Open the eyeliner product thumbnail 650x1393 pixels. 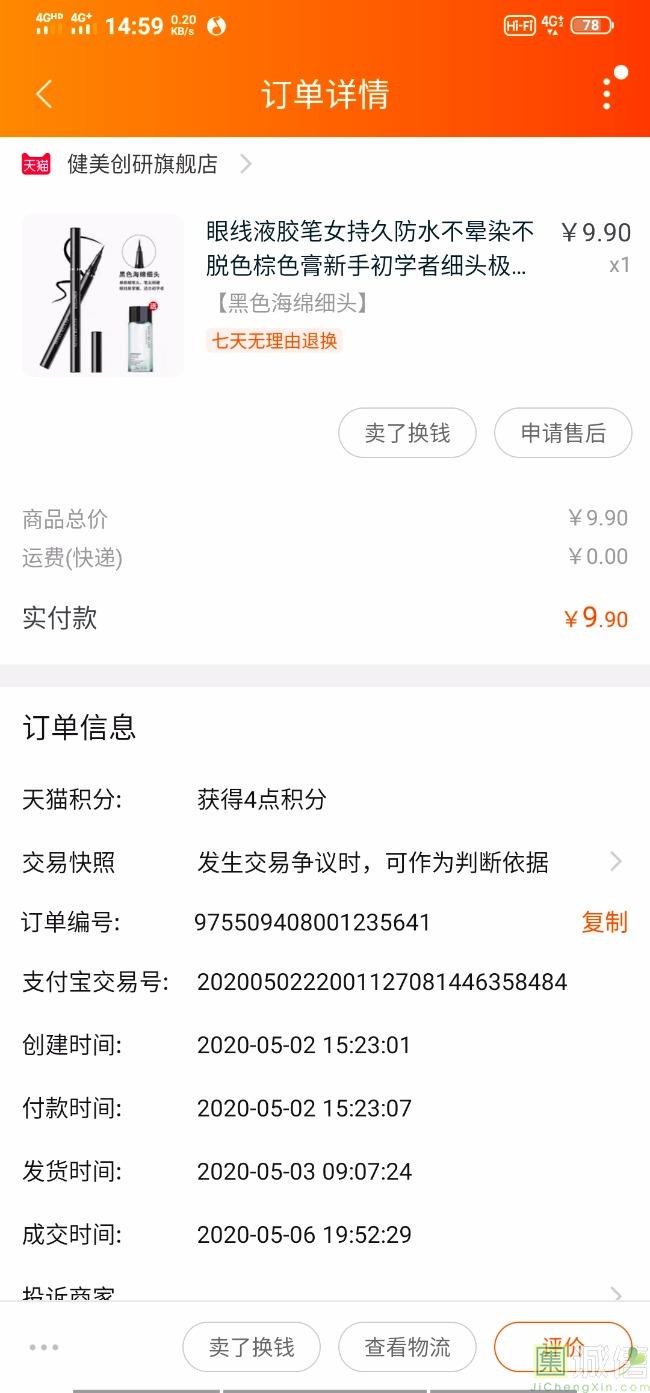tap(103, 295)
